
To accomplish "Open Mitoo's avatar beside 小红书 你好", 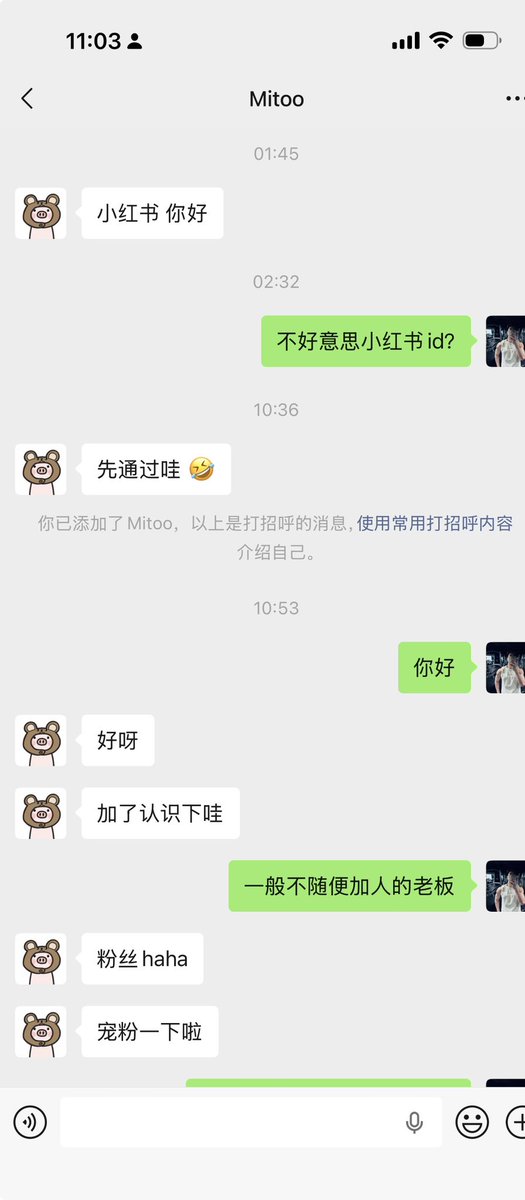I will coord(41,213).
